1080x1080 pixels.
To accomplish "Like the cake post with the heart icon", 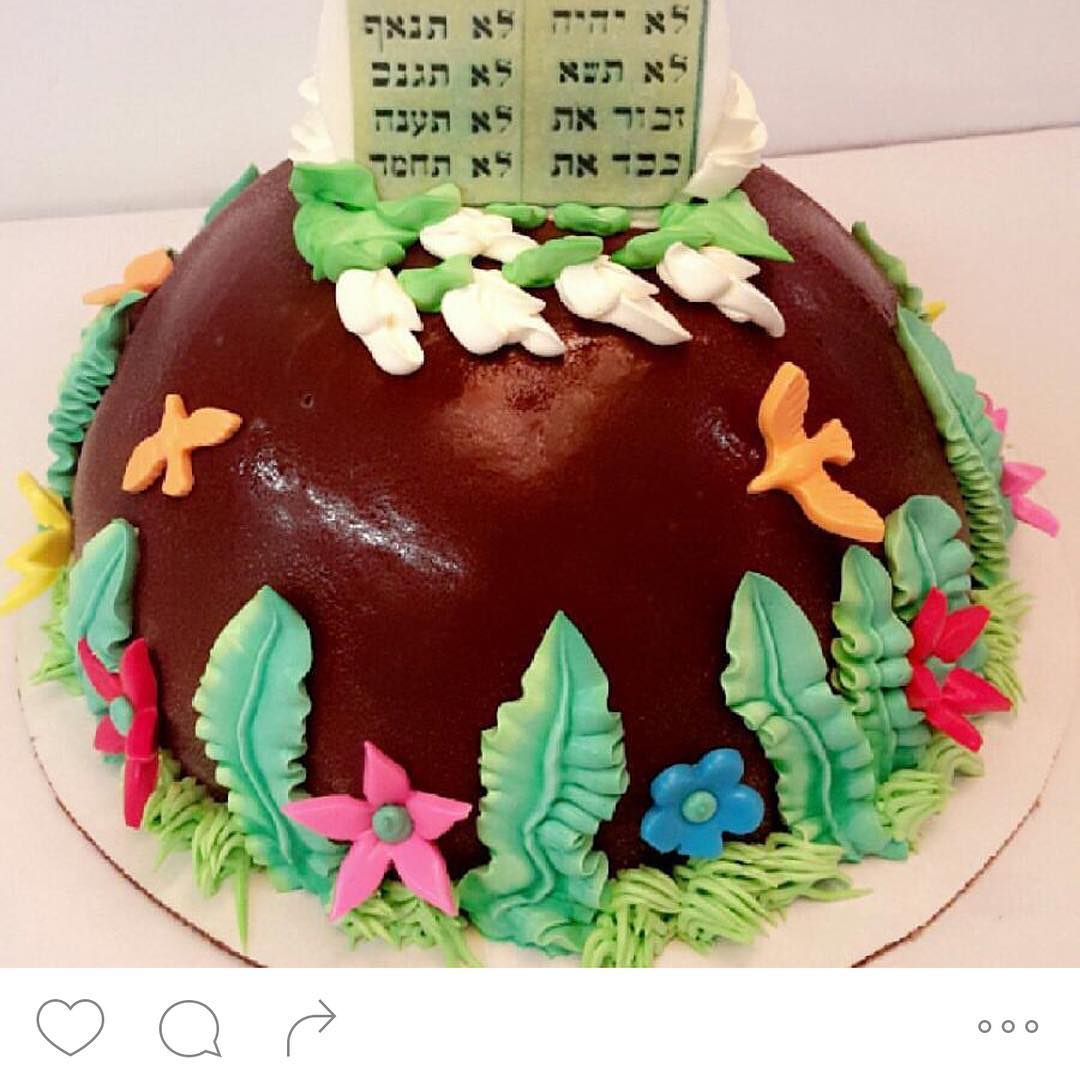I will pos(70,1026).
